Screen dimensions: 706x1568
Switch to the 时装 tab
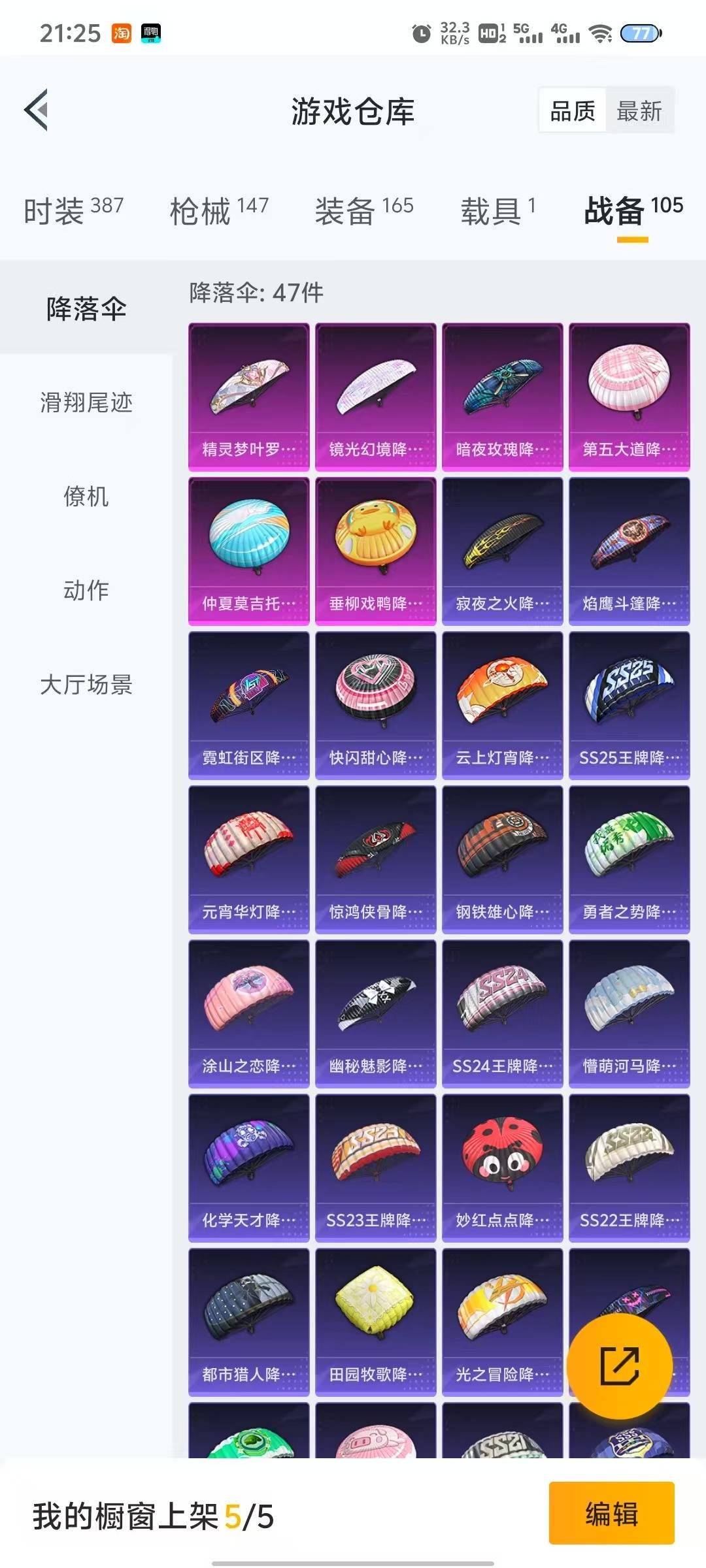(x=73, y=210)
